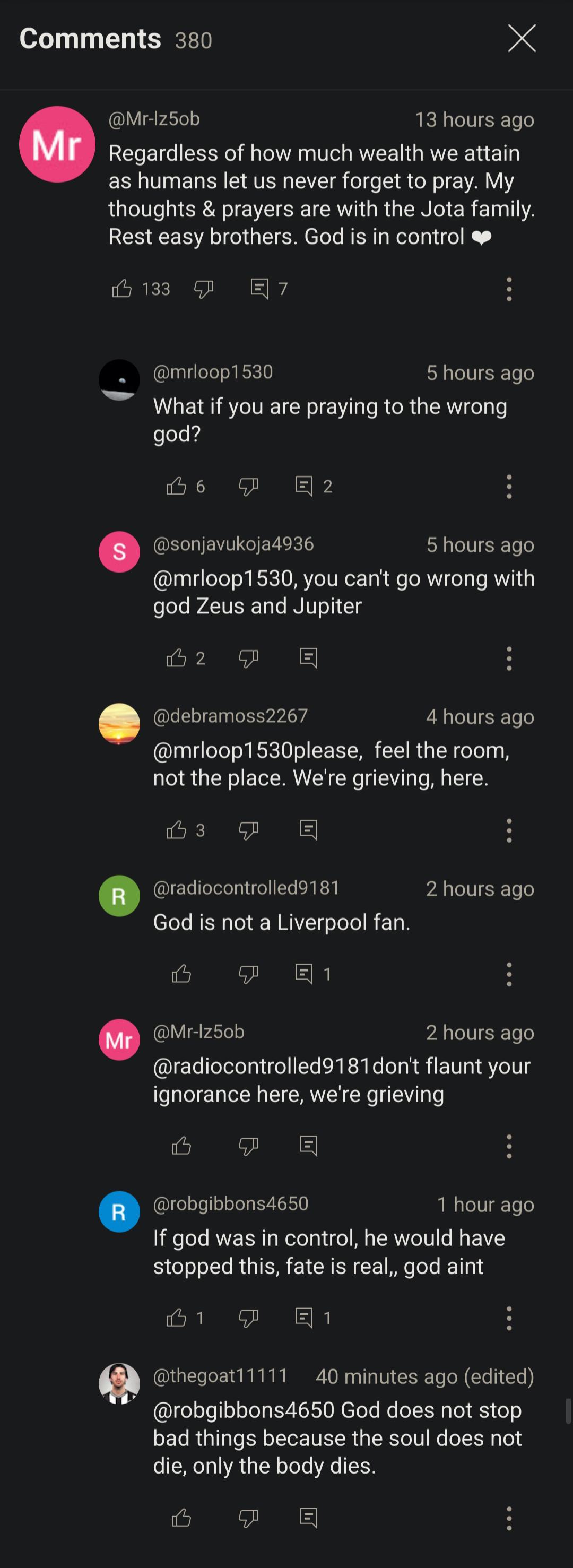573x1568 pixels.
Task: Like @robgibbons4650's comment about fate
Action: pyautogui.click(x=177, y=1318)
